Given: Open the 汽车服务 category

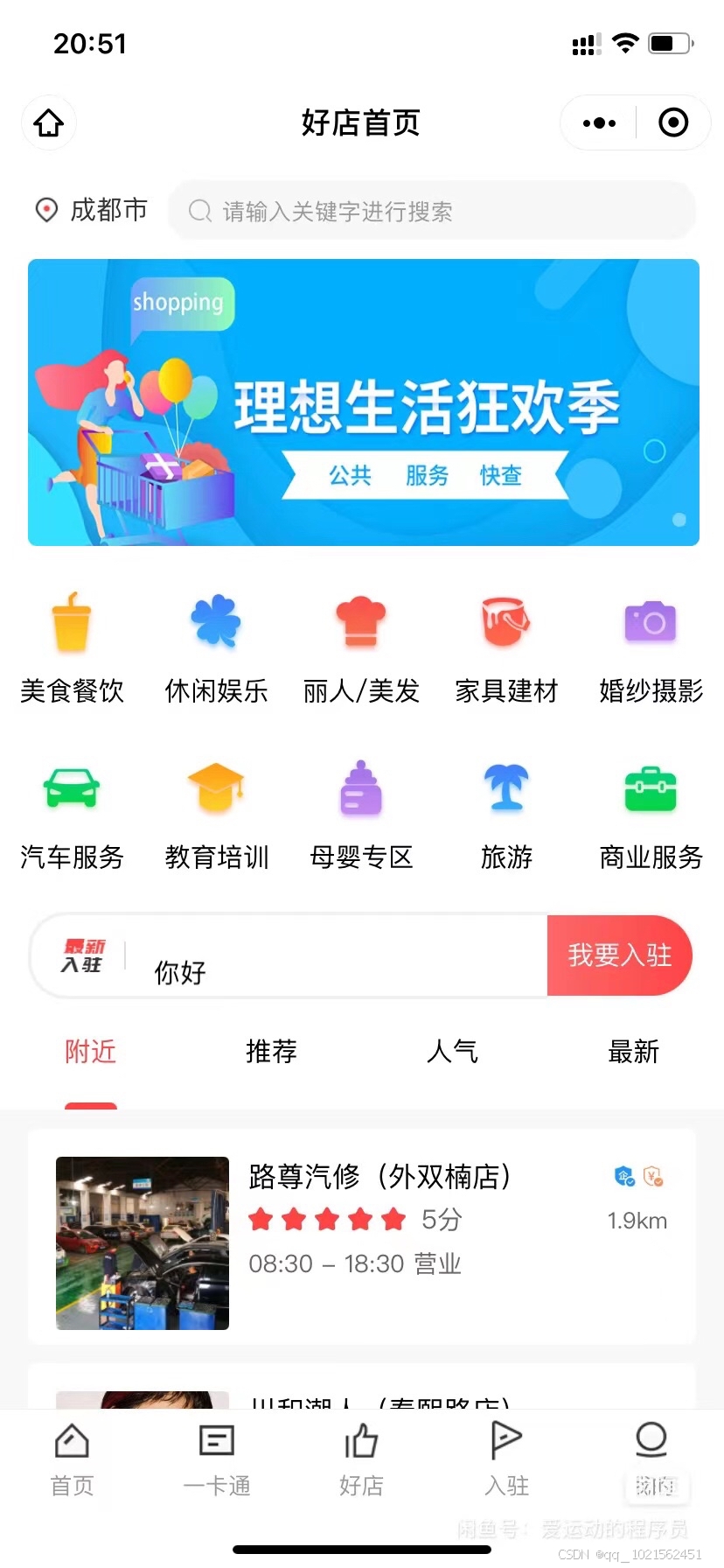Looking at the screenshot, I should pyautogui.click(x=72, y=815).
